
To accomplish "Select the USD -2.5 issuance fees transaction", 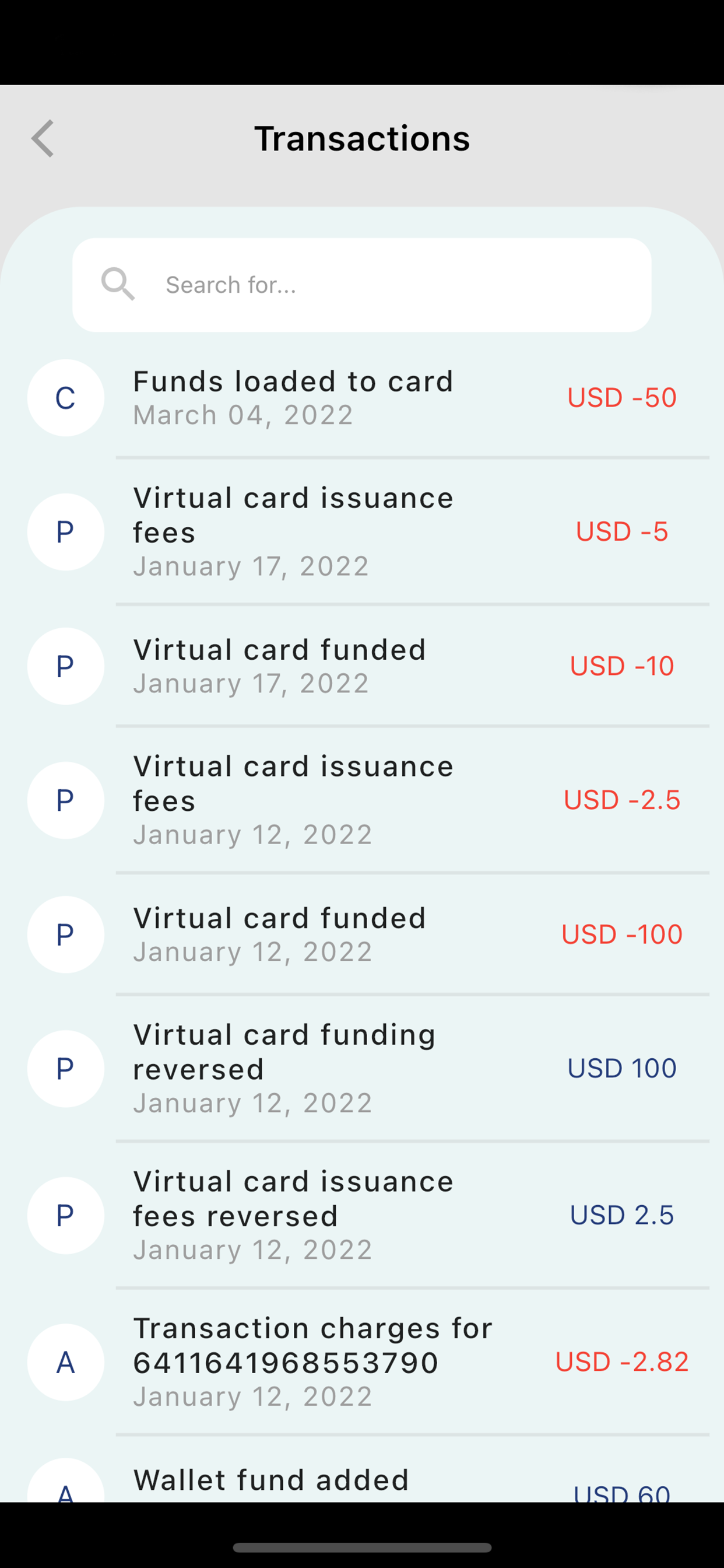I will pos(361,800).
